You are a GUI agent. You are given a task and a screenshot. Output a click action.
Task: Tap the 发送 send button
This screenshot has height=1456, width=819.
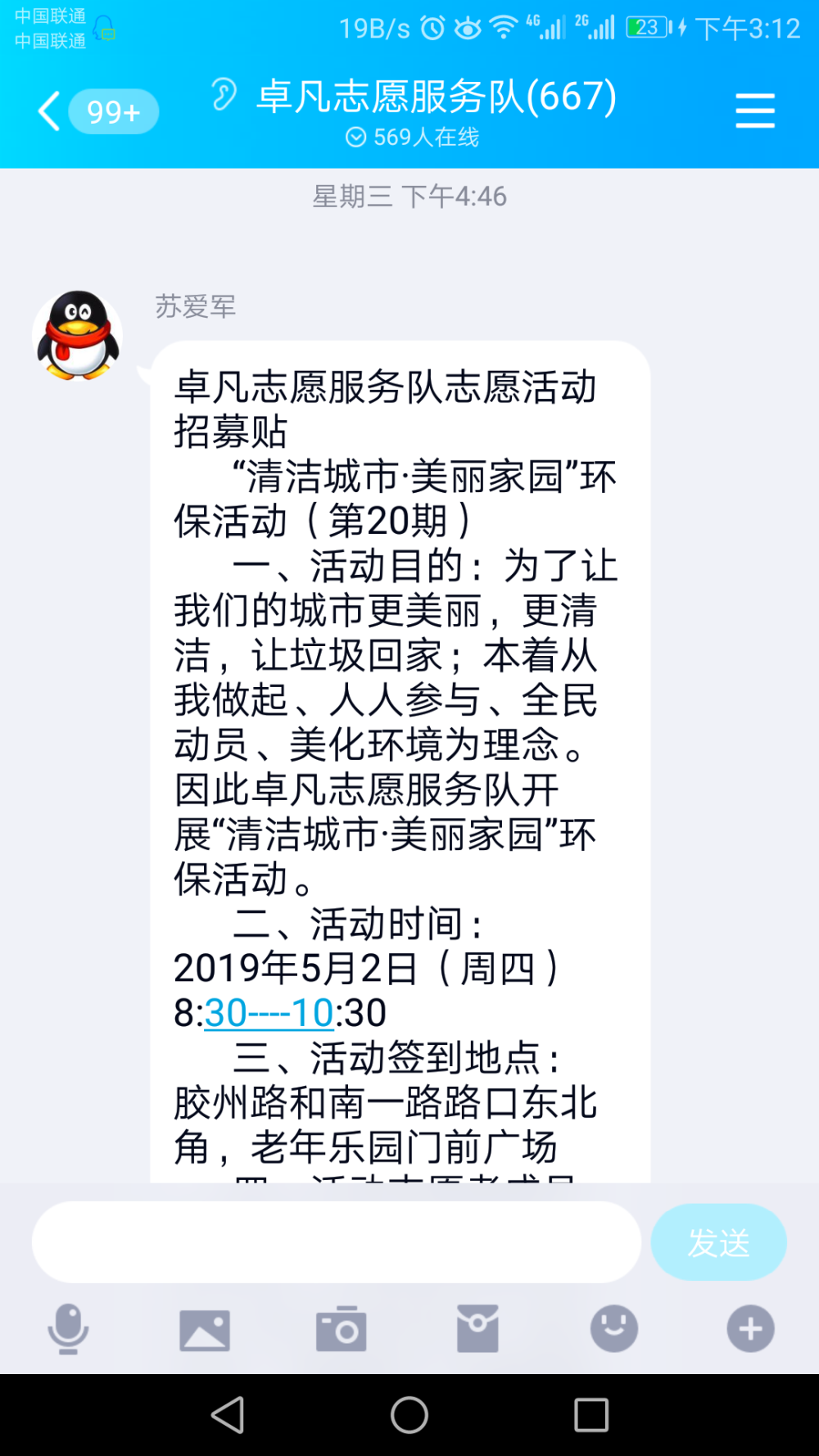tap(718, 1242)
